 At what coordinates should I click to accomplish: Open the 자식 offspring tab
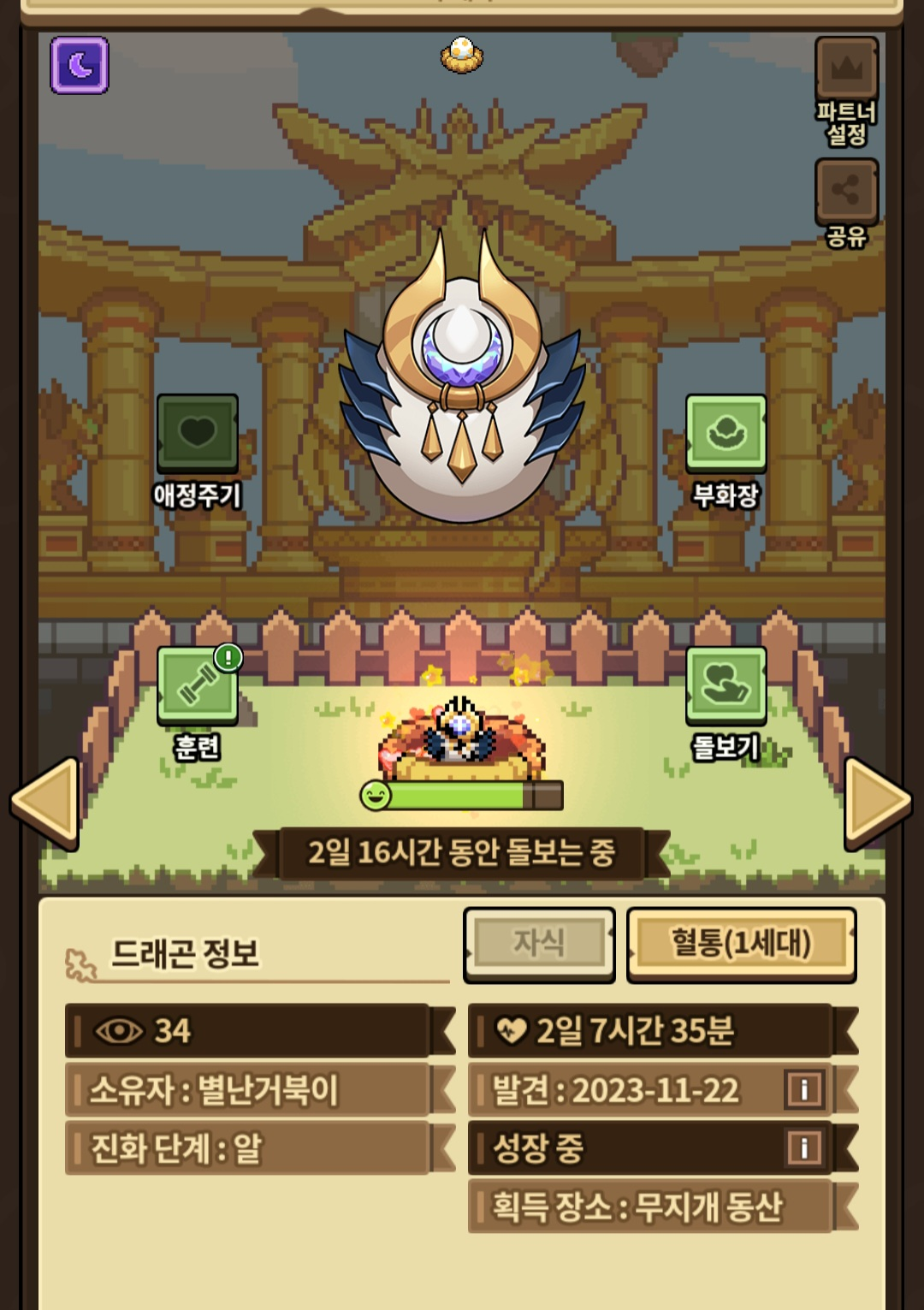539,944
